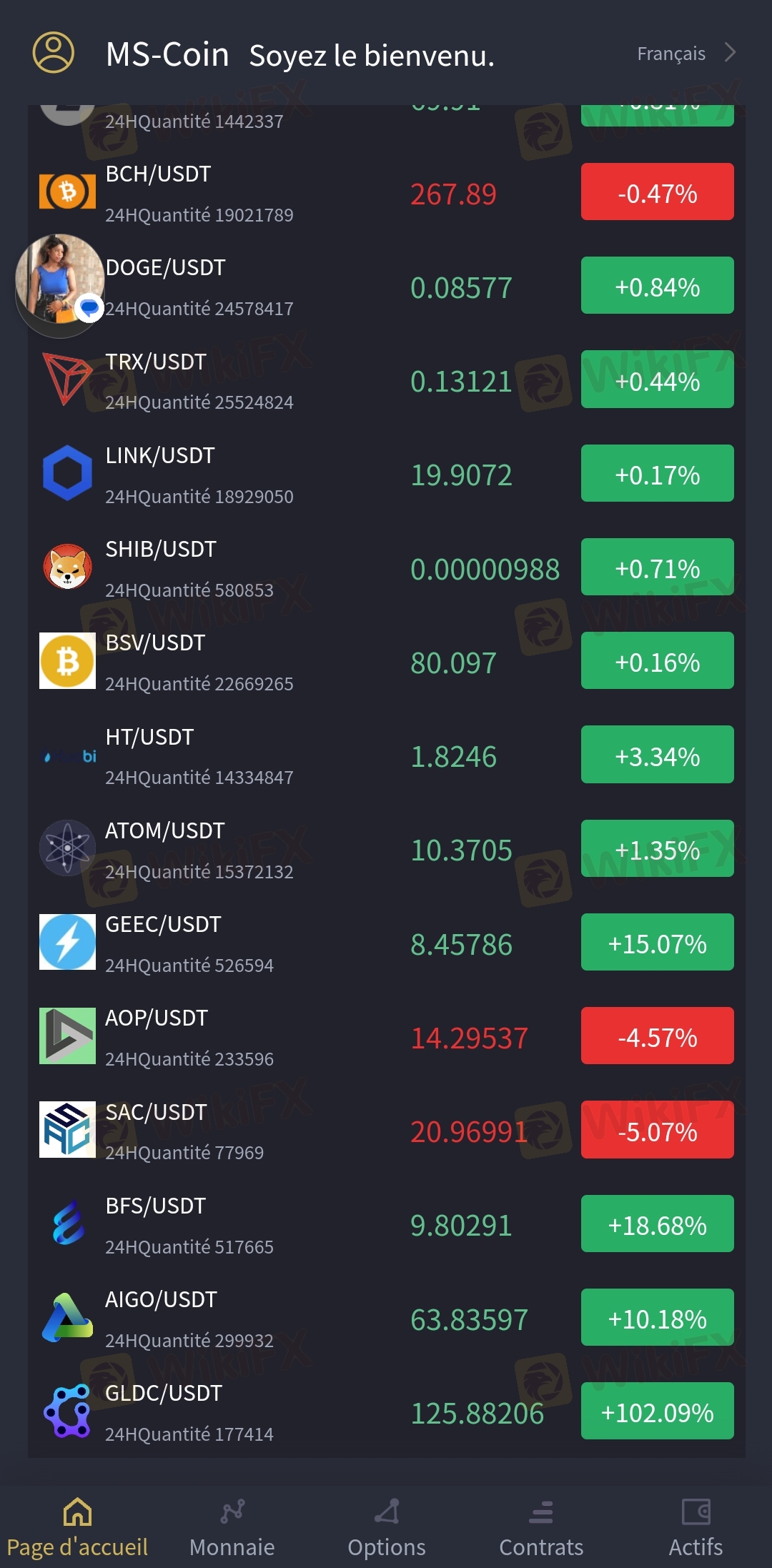Open the DOGE/USDT market row
Image resolution: width=772 pixels, height=1568 pixels.
click(386, 287)
